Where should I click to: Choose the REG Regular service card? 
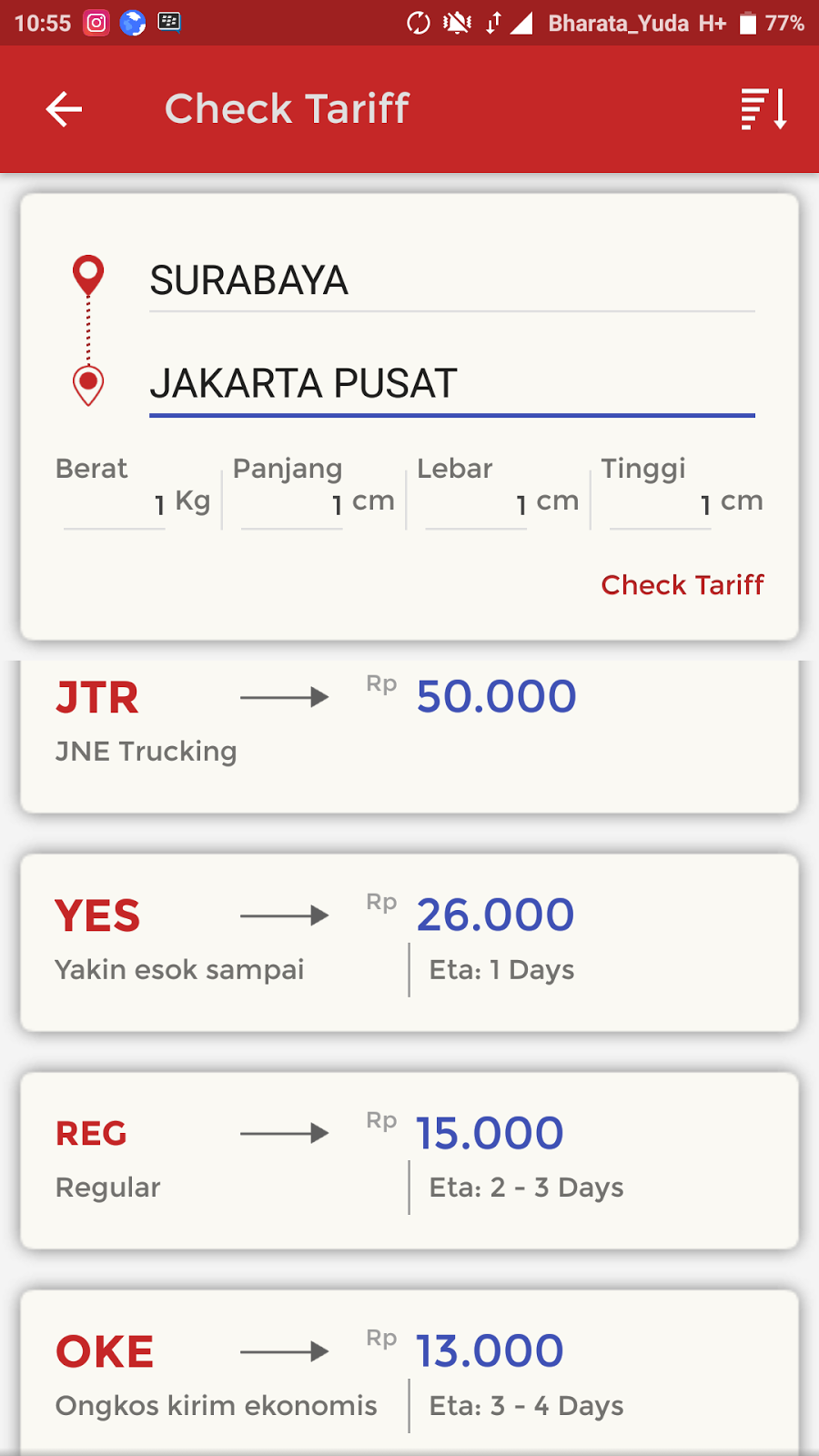point(409,1160)
